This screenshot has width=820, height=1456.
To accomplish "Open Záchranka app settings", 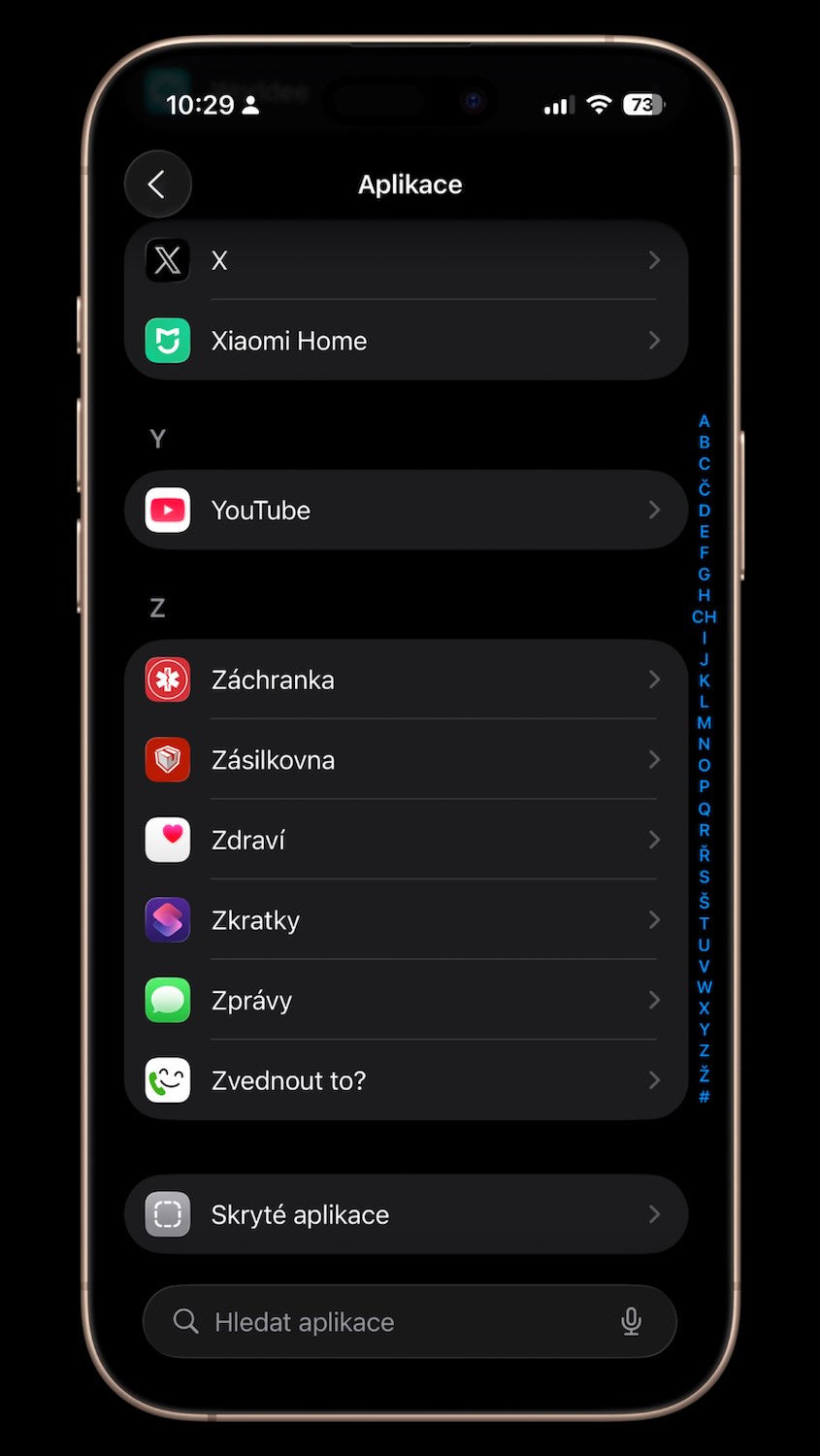I will 406,679.
